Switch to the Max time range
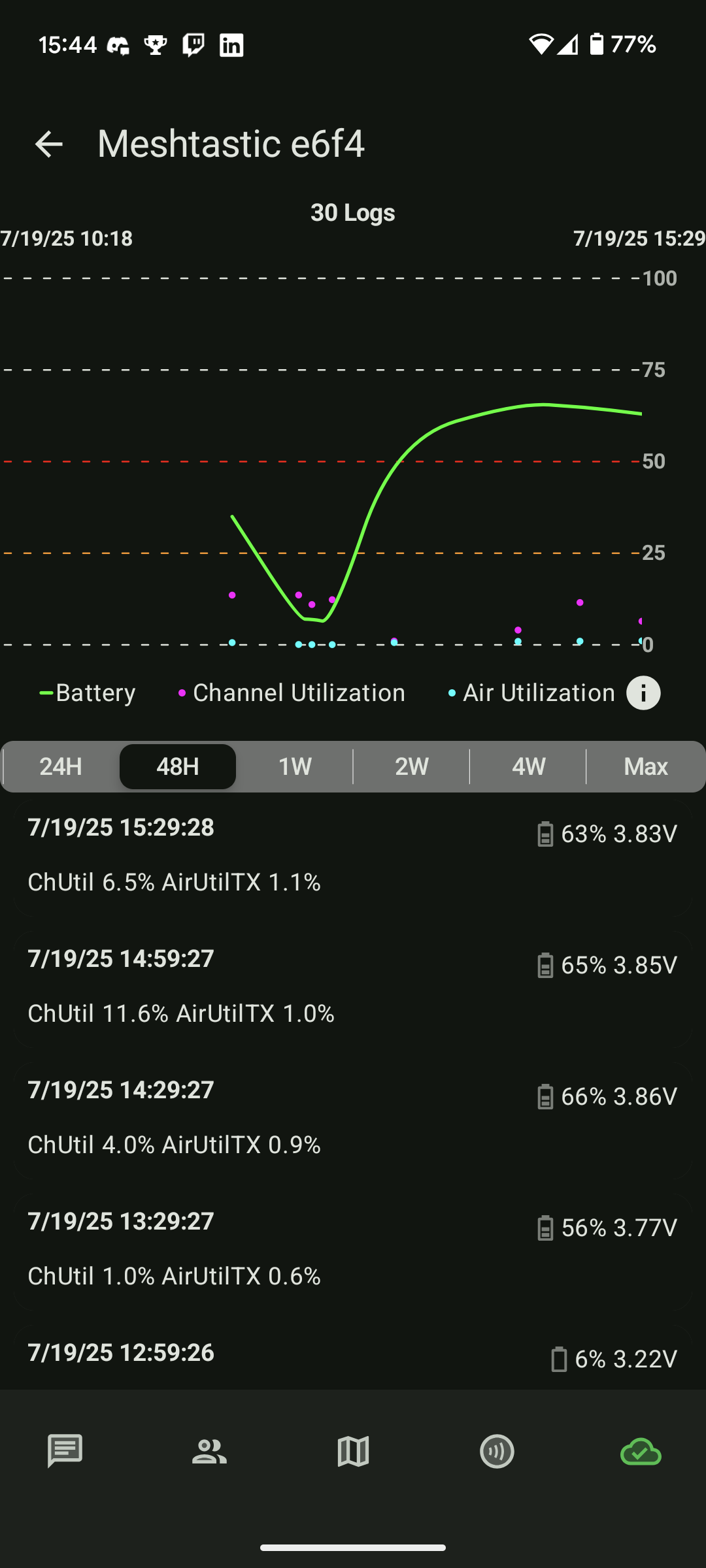Screen dimensions: 706x1568 (645, 766)
